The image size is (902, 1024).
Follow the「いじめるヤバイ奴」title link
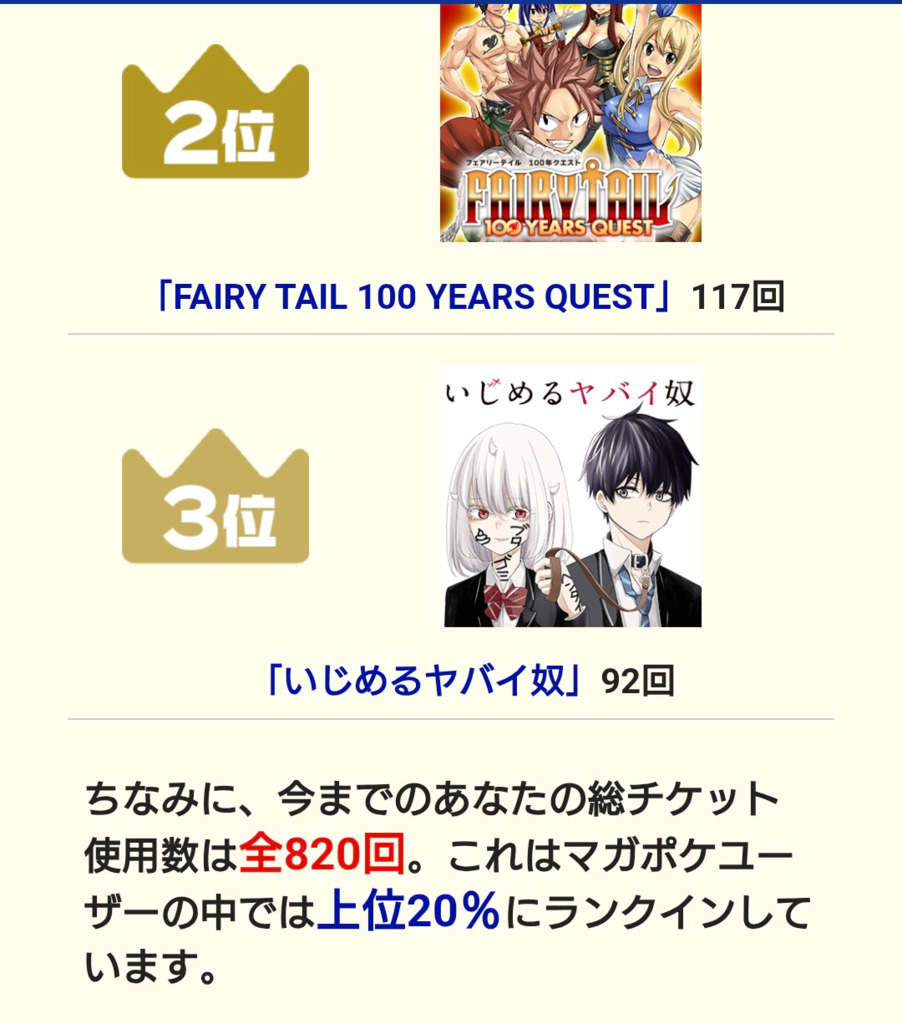(425, 682)
